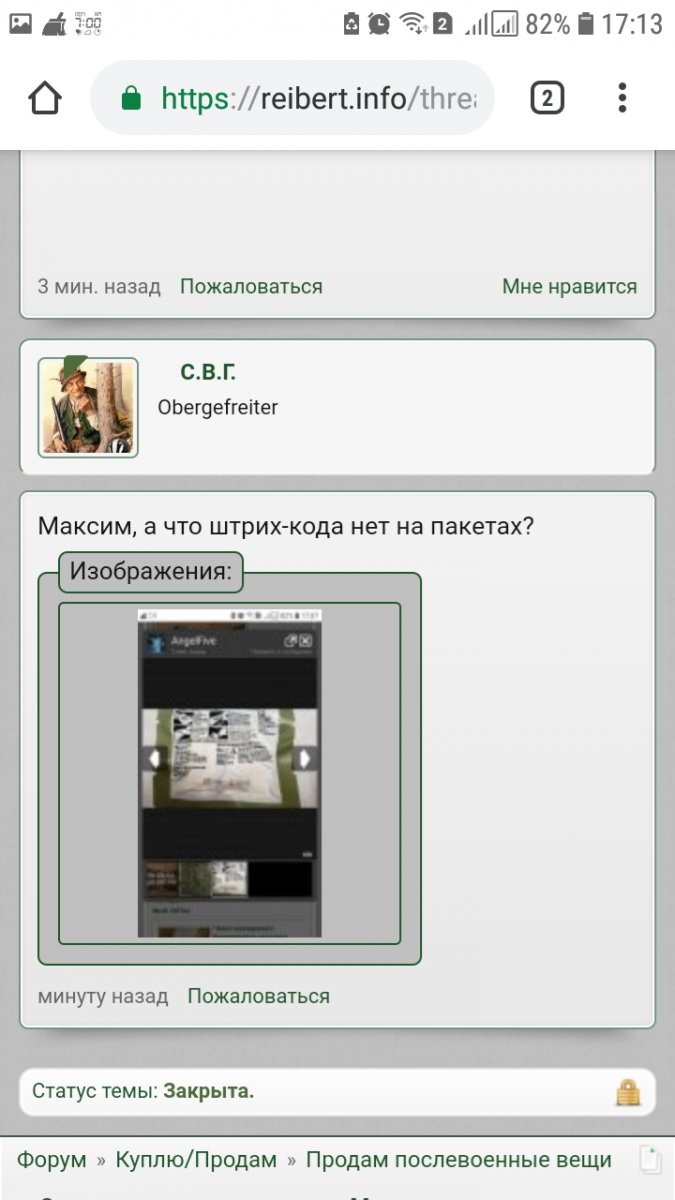The image size is (675, 1200).
Task: Open the attached image in Изображения
Action: click(x=229, y=773)
